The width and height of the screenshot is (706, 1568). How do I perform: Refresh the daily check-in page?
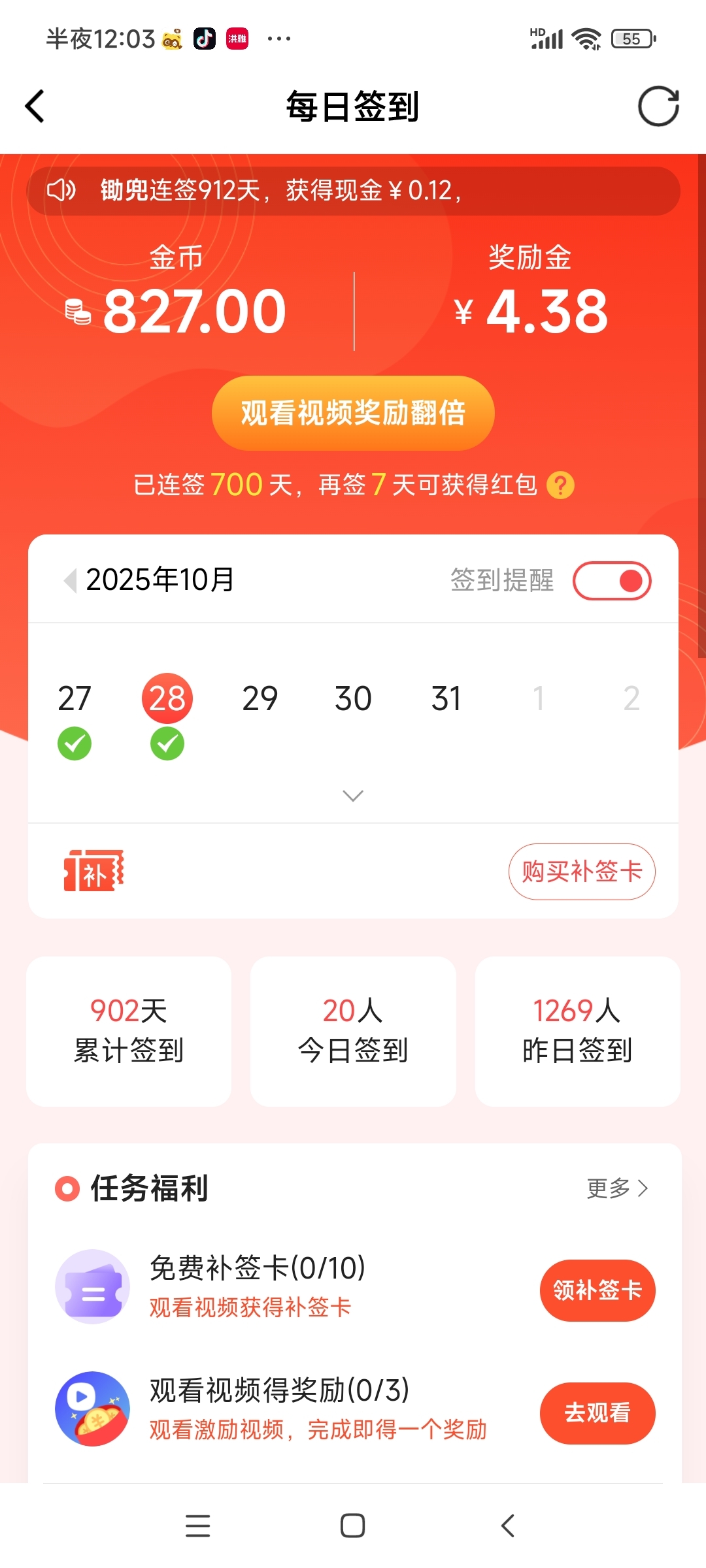[x=658, y=106]
